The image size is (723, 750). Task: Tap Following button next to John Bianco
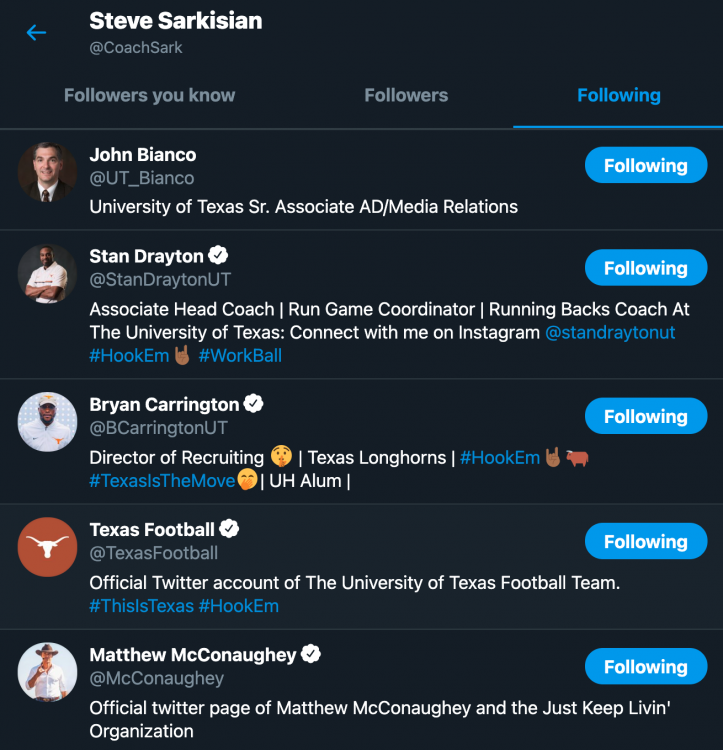pyautogui.click(x=645, y=166)
